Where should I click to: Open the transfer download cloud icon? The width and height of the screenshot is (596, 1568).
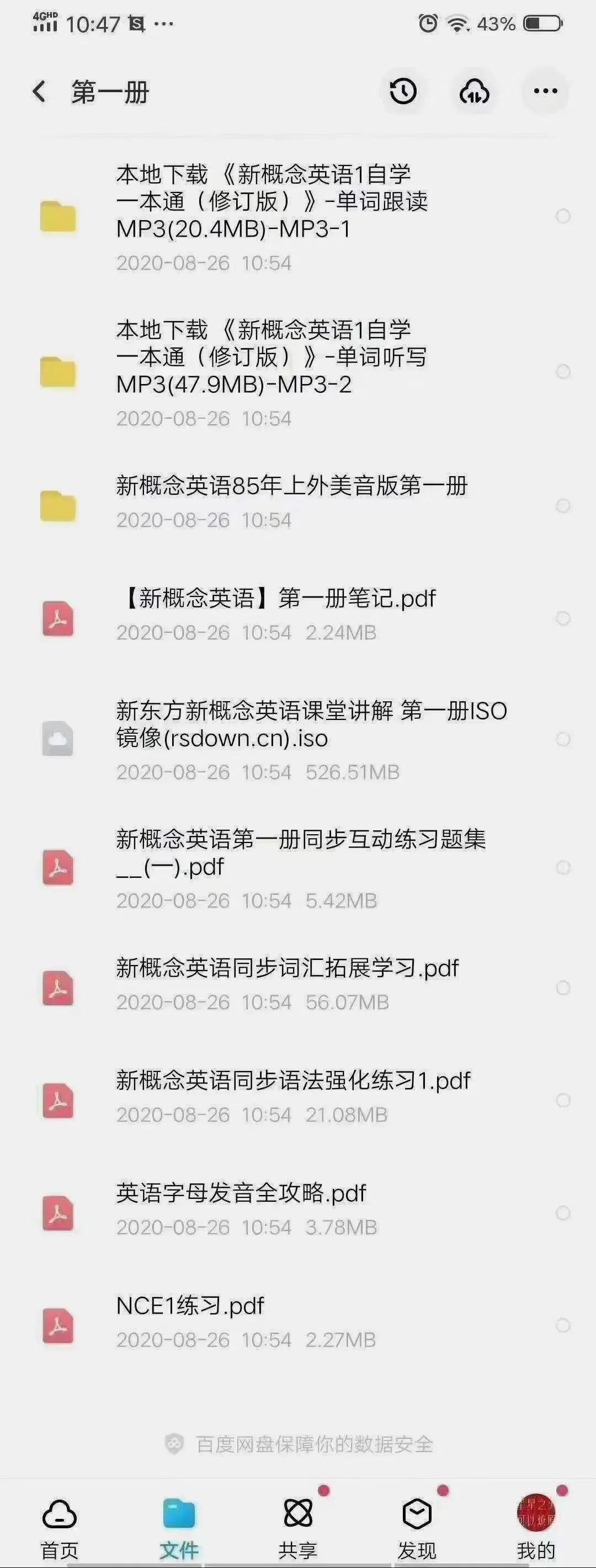click(475, 90)
